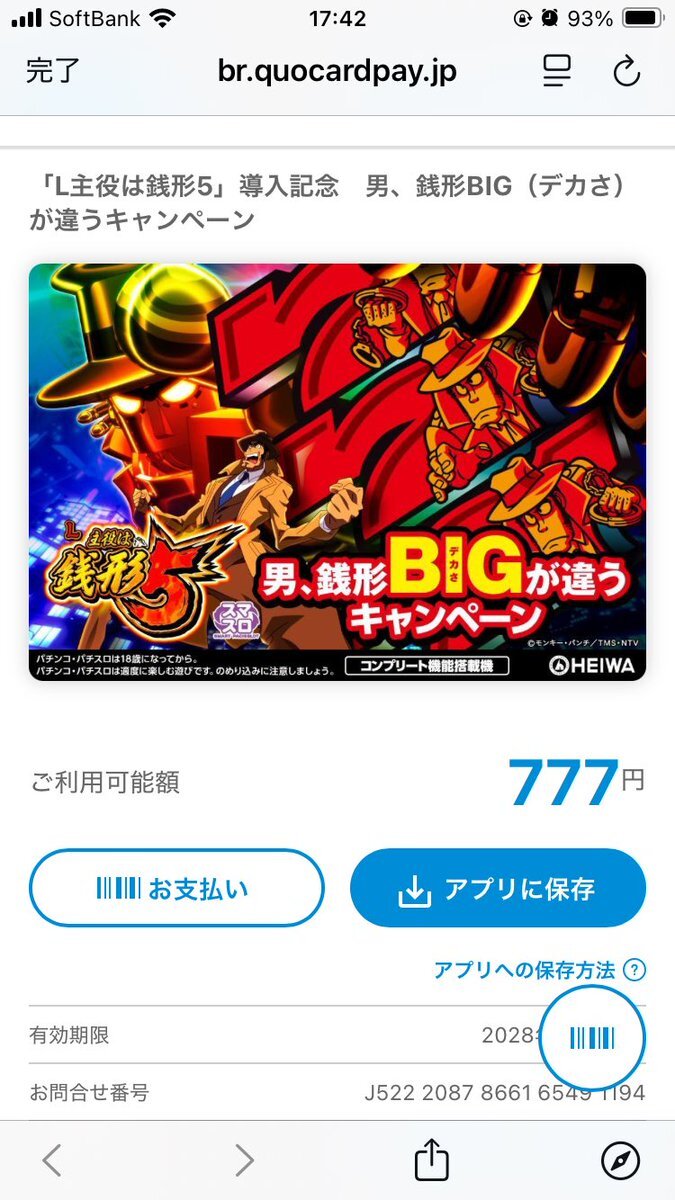Tap 完了 to close the browser

52,71
